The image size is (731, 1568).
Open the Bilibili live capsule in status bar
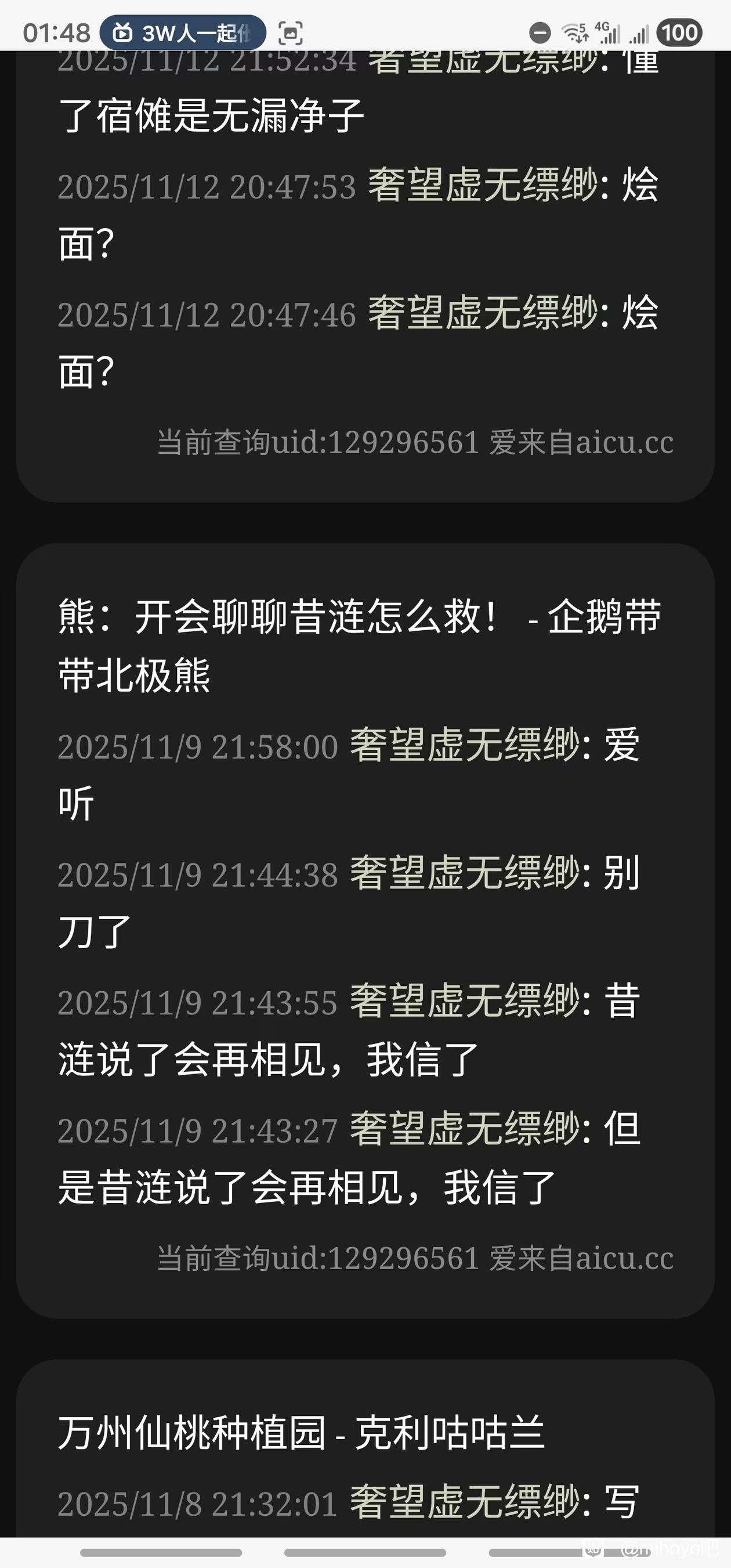183,33
